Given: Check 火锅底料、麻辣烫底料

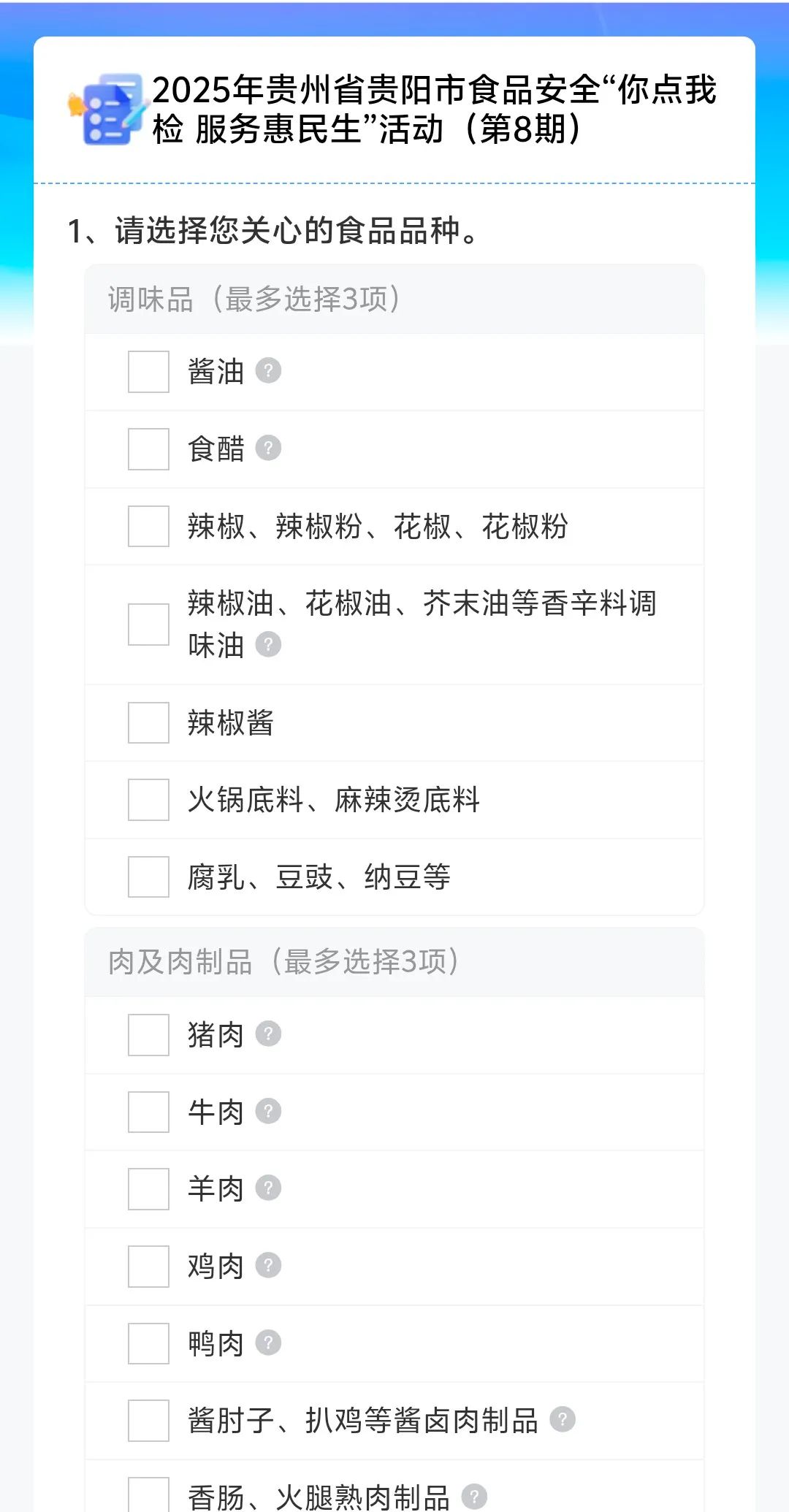Looking at the screenshot, I should point(147,801).
